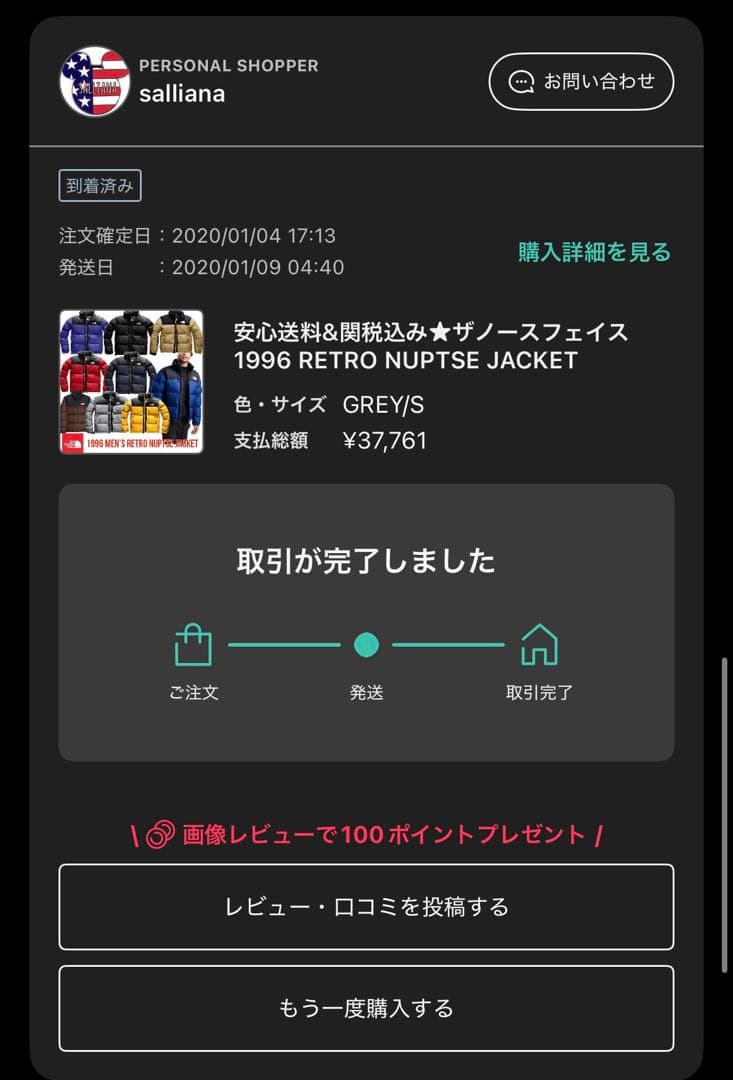
Task: Expand the order details area
Action: tap(366, 380)
